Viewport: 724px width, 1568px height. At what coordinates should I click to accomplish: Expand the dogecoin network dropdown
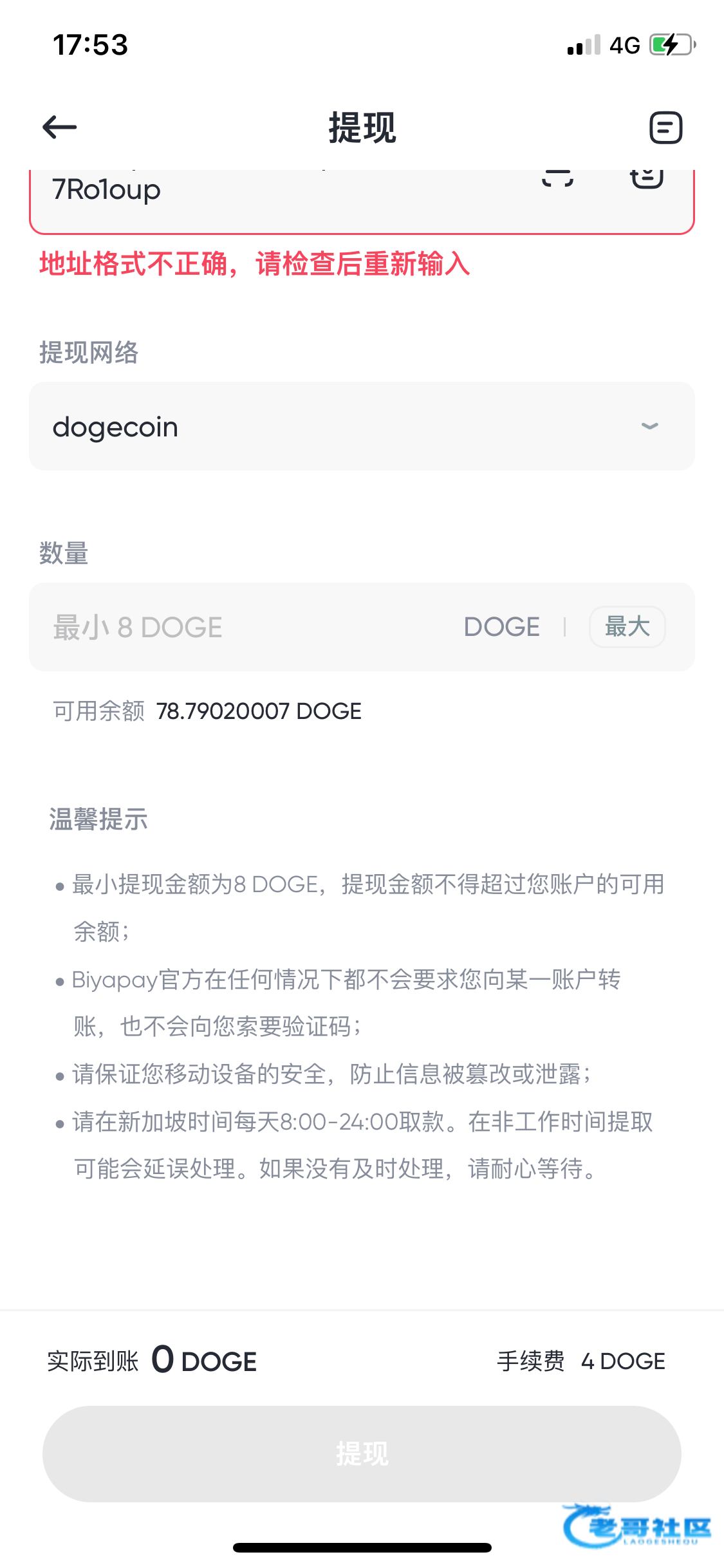tap(362, 426)
